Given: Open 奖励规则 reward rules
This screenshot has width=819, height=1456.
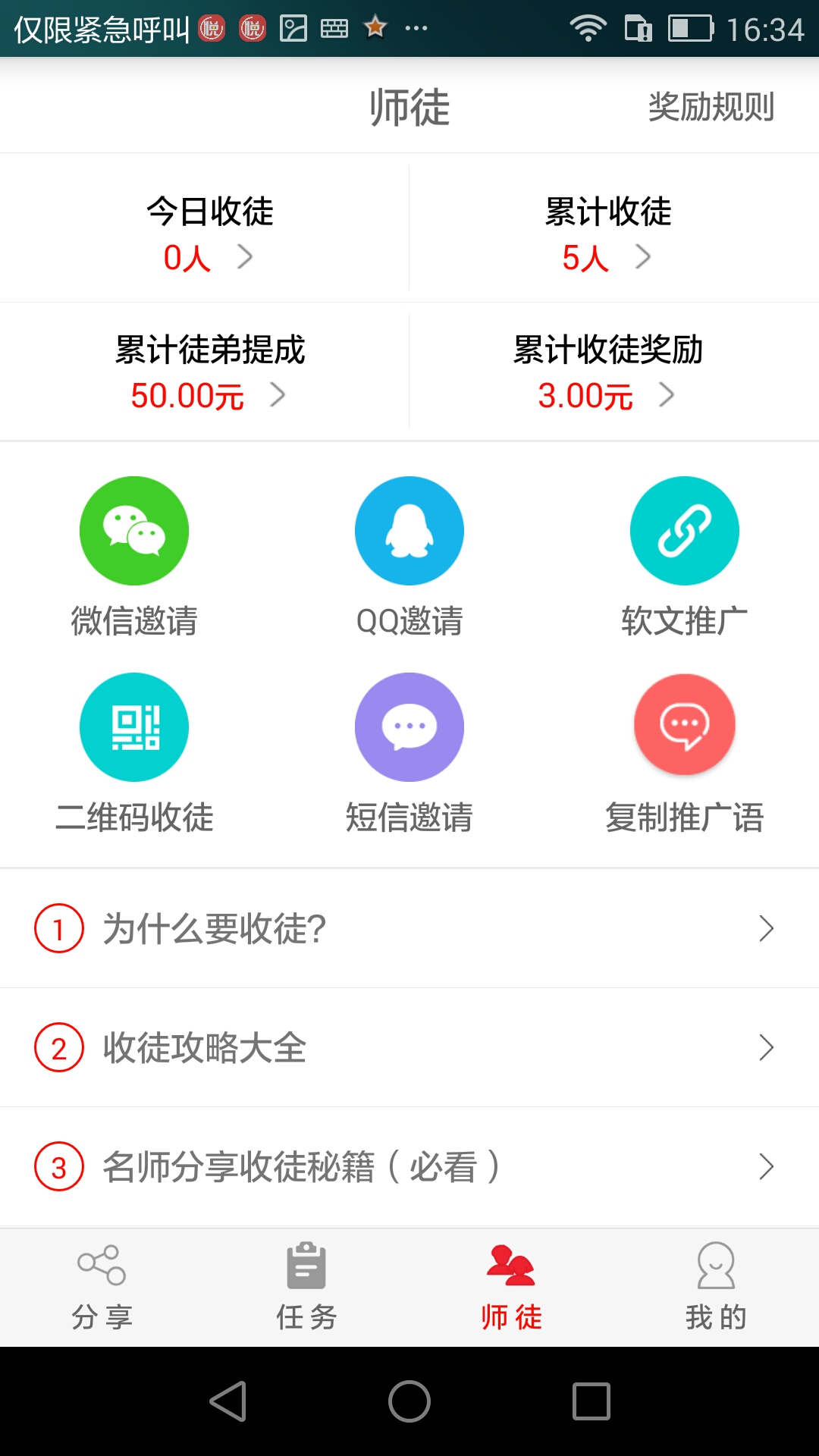Looking at the screenshot, I should [x=711, y=107].
